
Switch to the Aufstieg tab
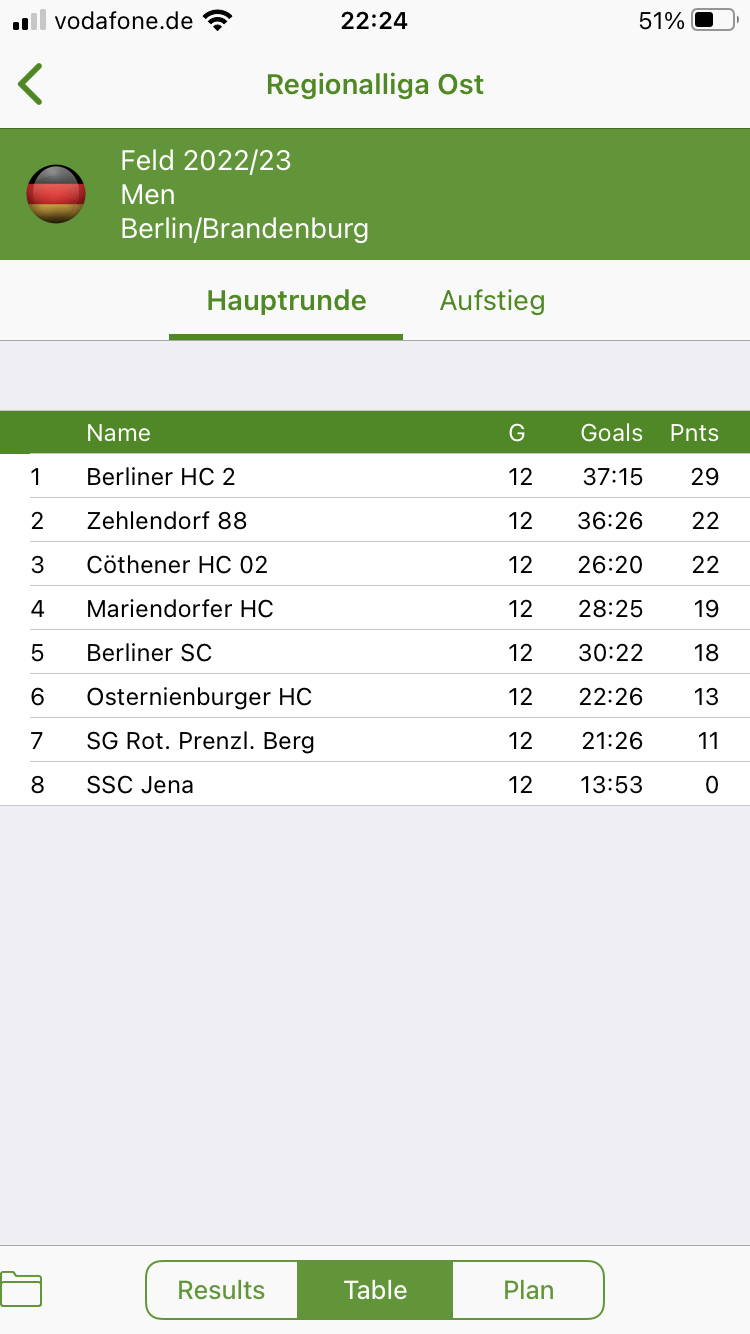pyautogui.click(x=492, y=301)
